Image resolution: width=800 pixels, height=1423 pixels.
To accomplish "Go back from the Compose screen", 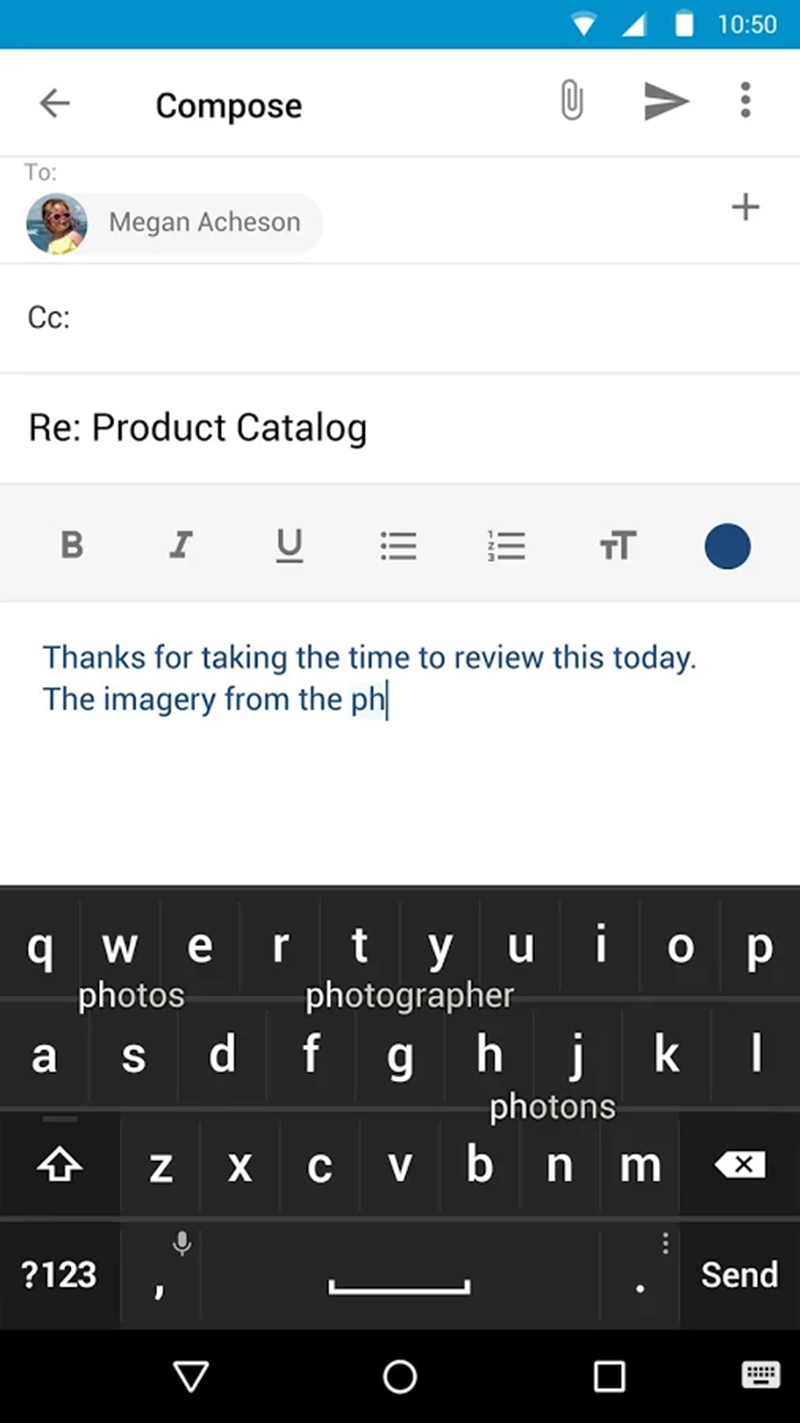I will click(54, 103).
